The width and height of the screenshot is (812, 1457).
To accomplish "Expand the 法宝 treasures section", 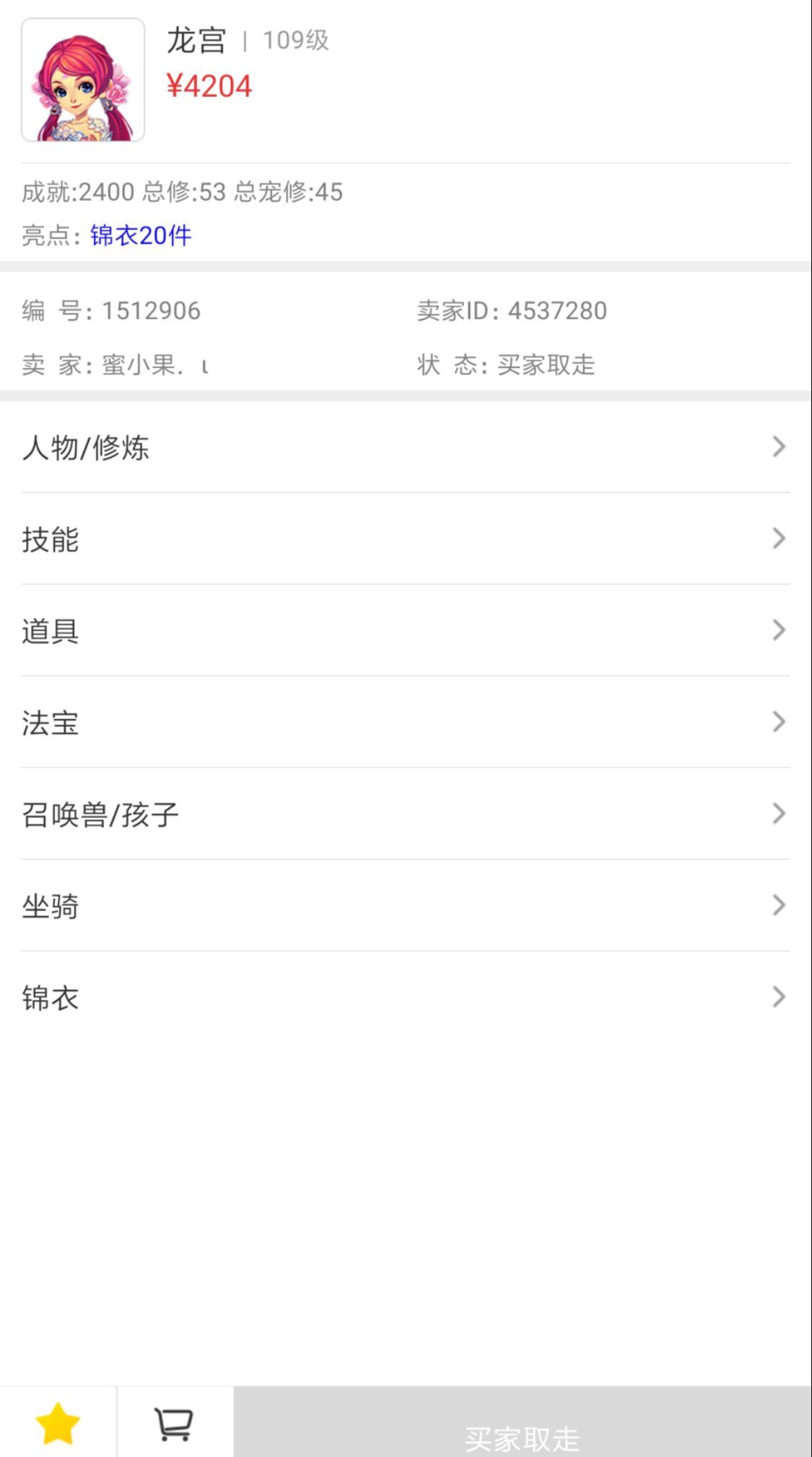I will coord(404,722).
